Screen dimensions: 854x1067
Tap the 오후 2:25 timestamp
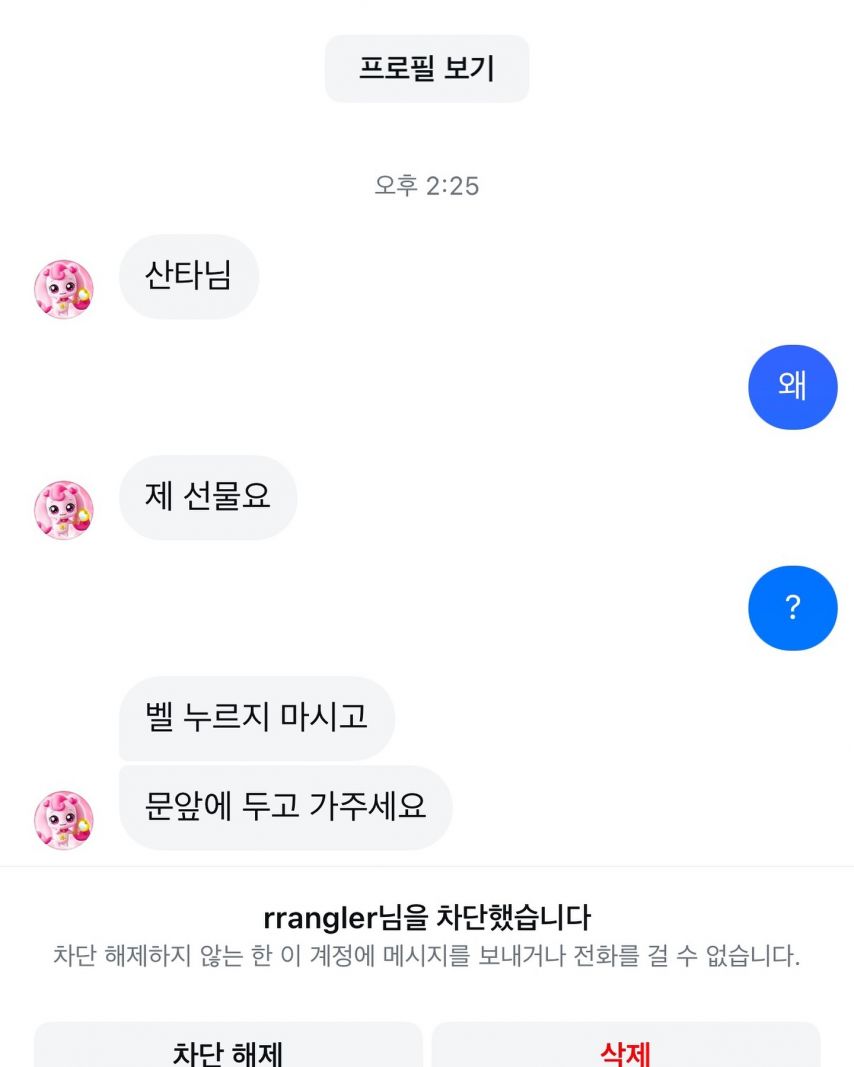click(427, 184)
